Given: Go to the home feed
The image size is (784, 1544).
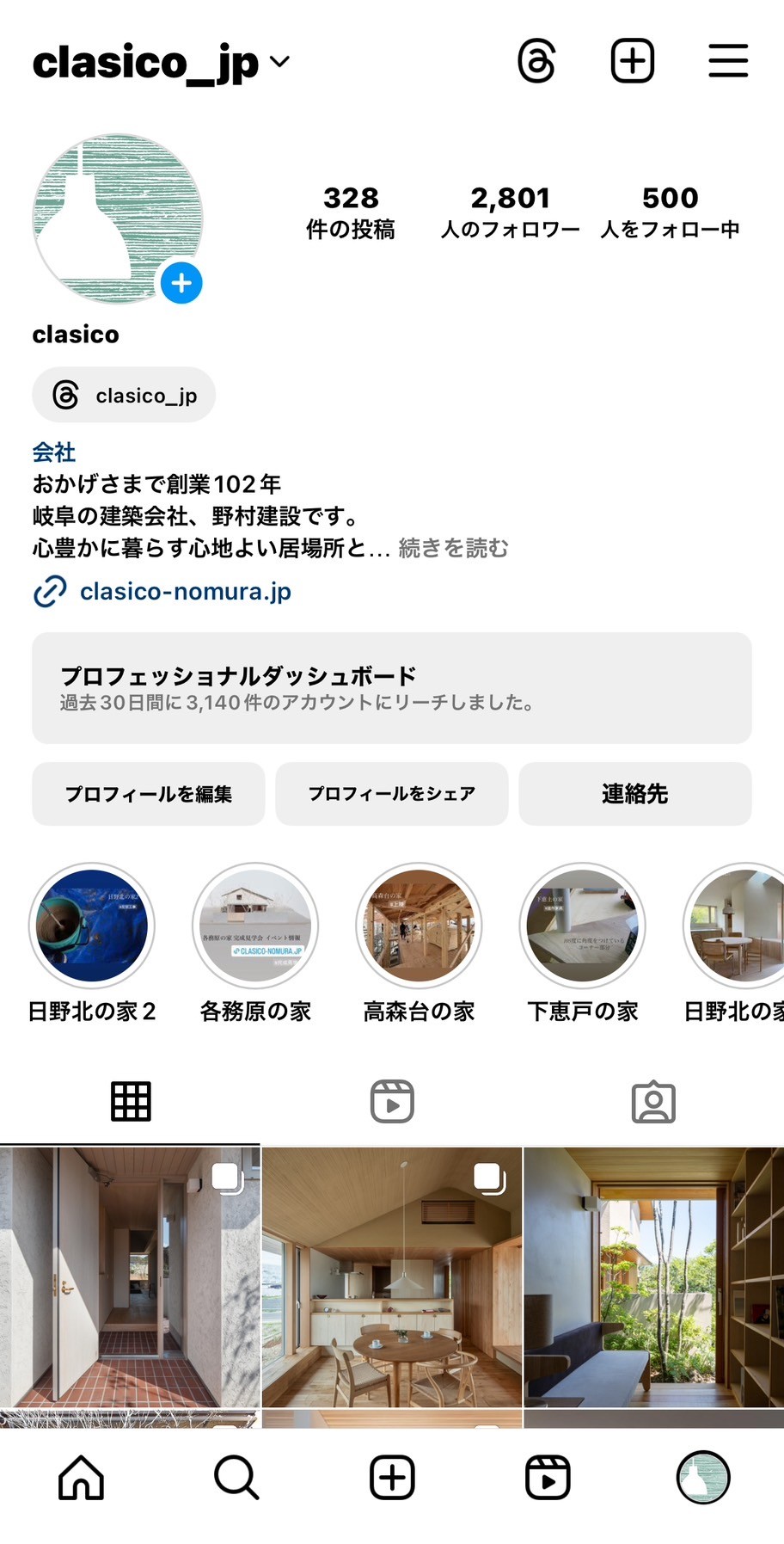Looking at the screenshot, I should pos(81,1477).
